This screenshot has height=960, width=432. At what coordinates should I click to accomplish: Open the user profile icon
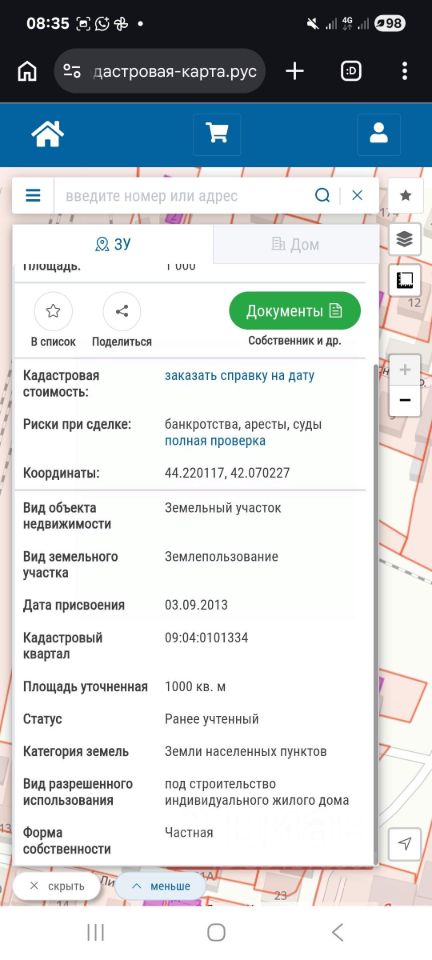379,134
